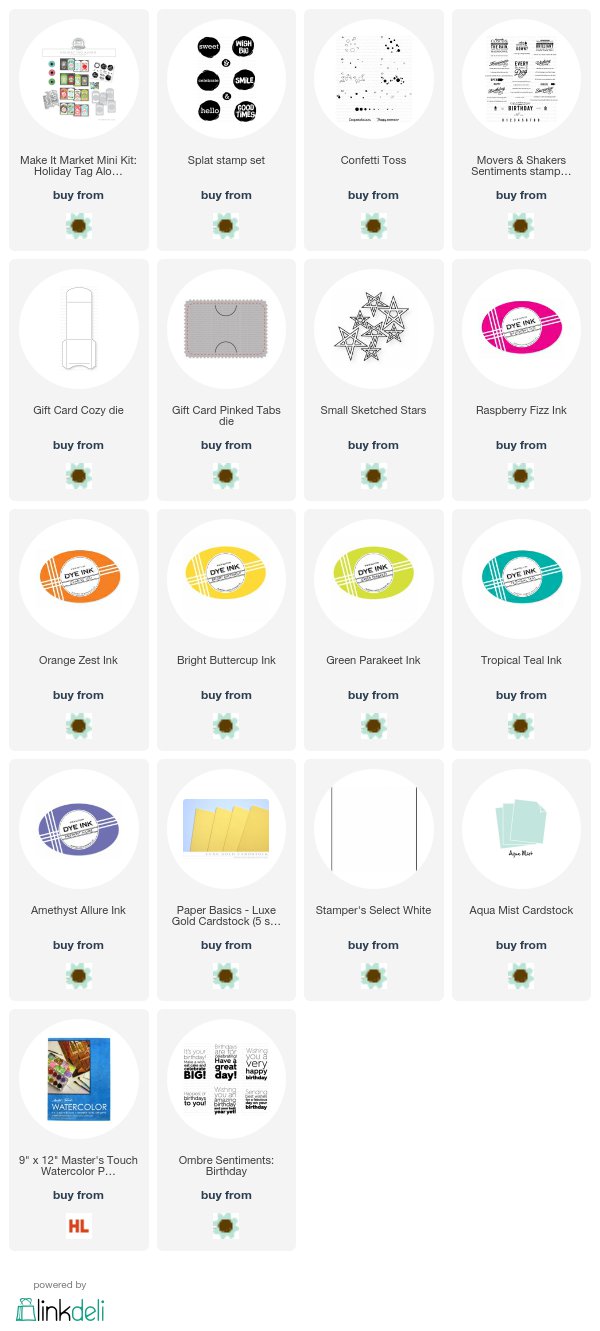
Task: Tap the store icon under Aqua Mist Cardstock
Action: 521,975
